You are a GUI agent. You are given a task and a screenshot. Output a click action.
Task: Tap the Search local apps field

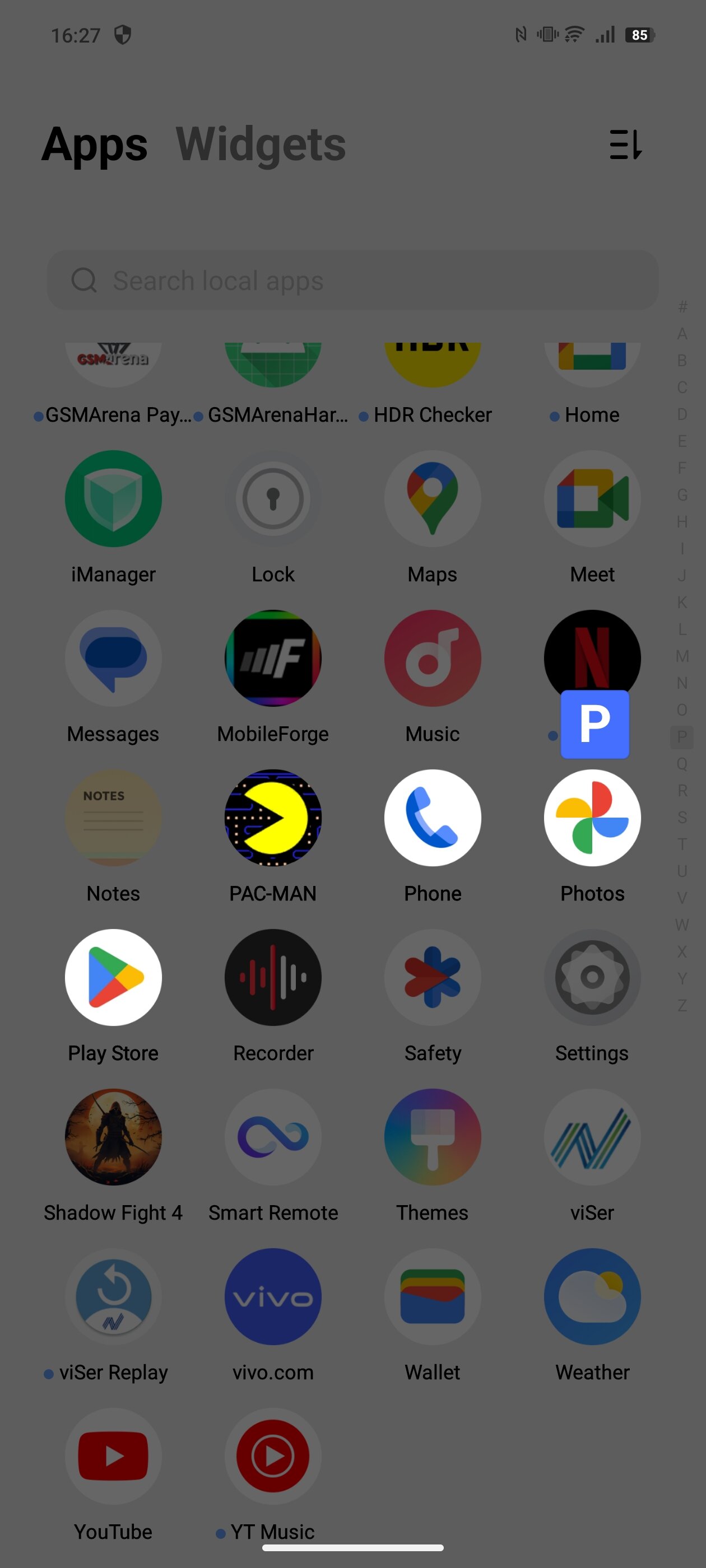[352, 281]
